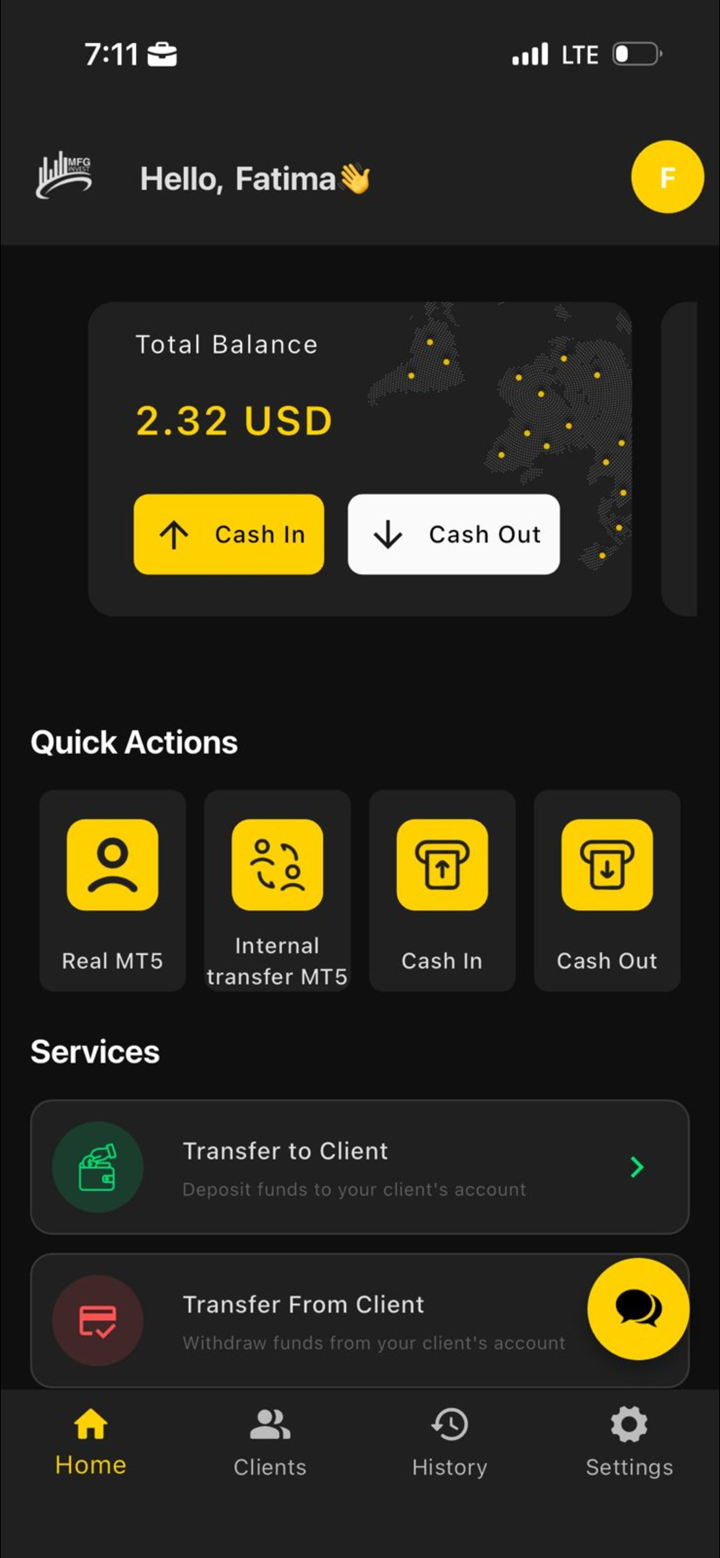This screenshot has width=720, height=1558.
Task: Choose Cash In under Quick Actions
Action: coord(442,890)
